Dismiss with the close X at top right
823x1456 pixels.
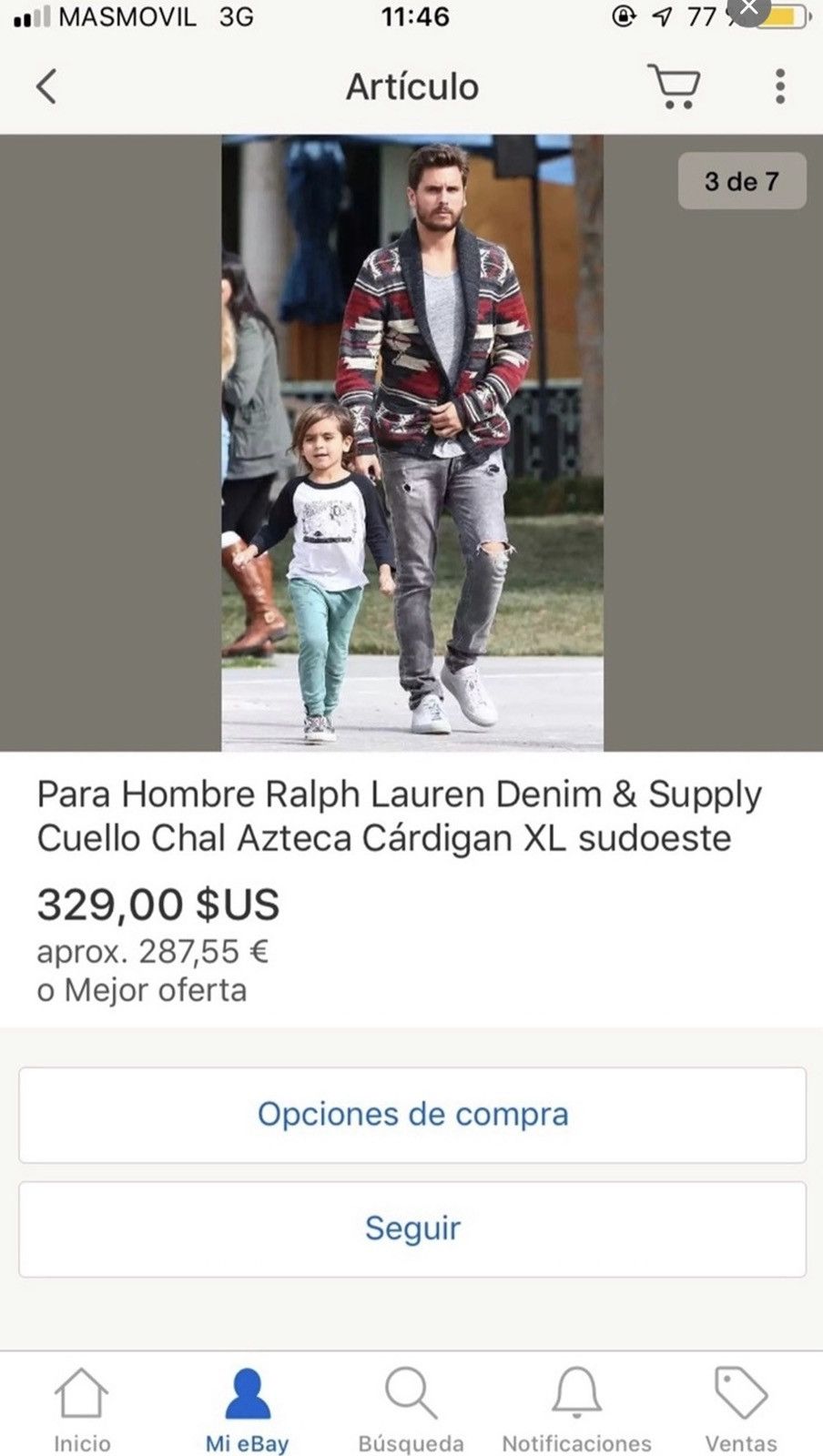748,7
